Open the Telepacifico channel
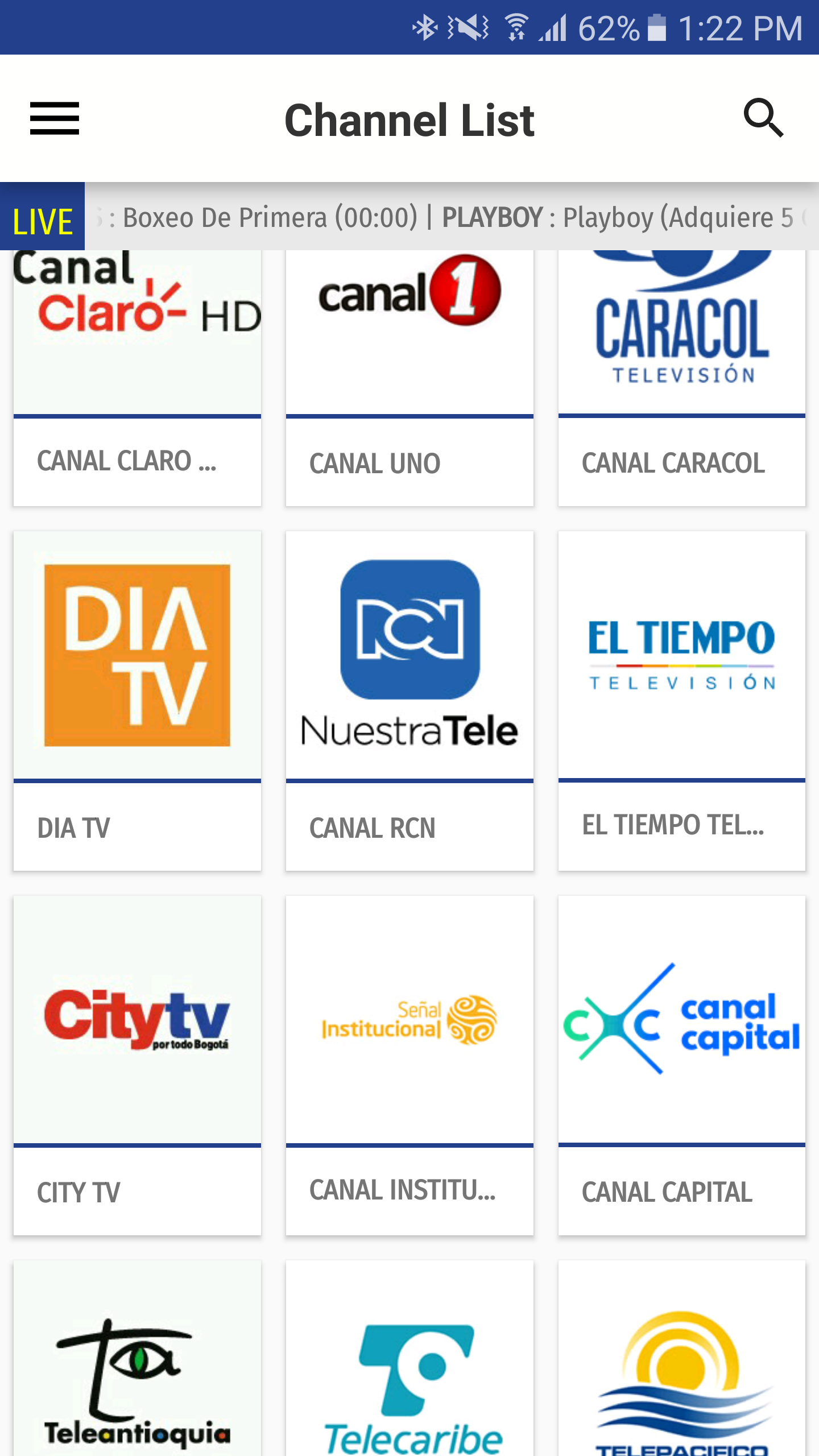Image resolution: width=819 pixels, height=1456 pixels. [x=681, y=1365]
